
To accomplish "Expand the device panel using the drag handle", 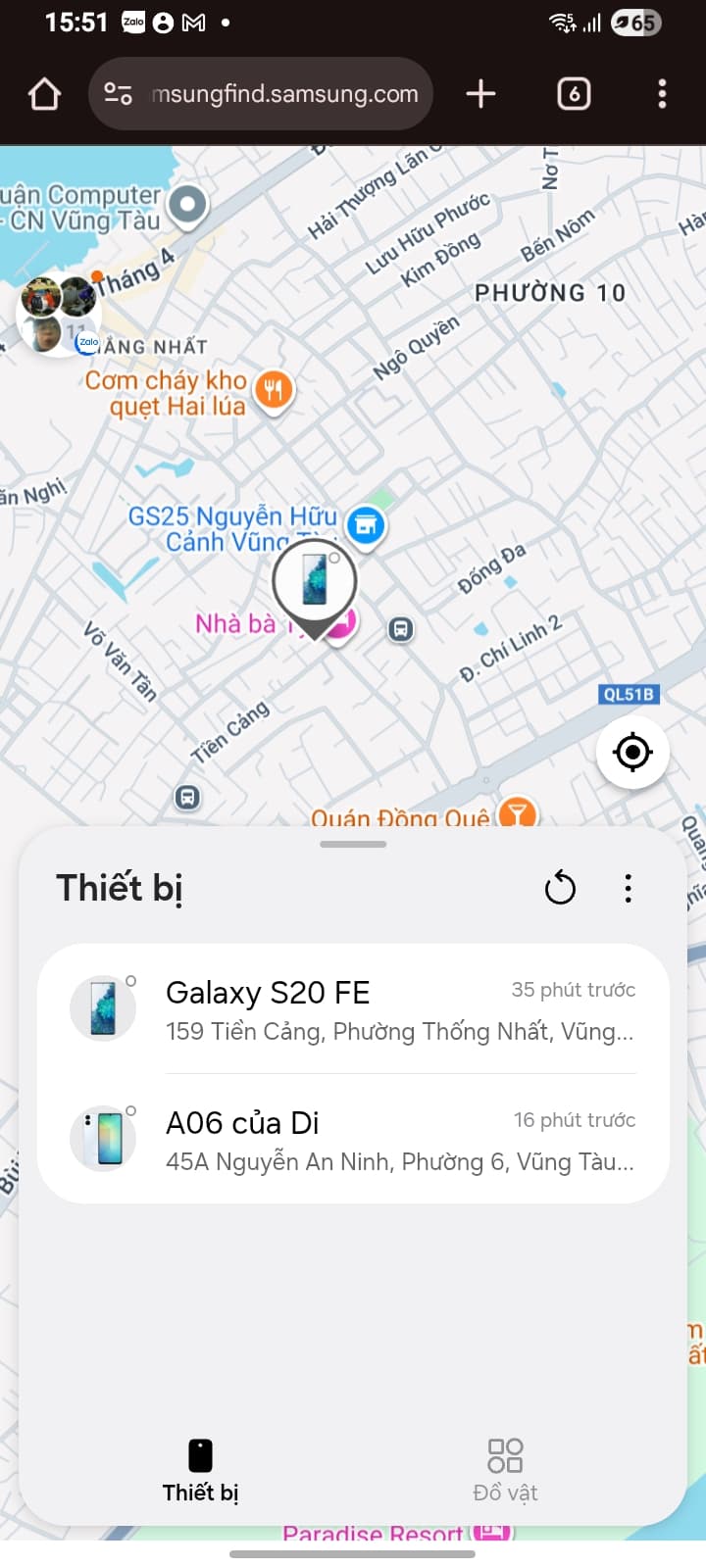I will 352,843.
